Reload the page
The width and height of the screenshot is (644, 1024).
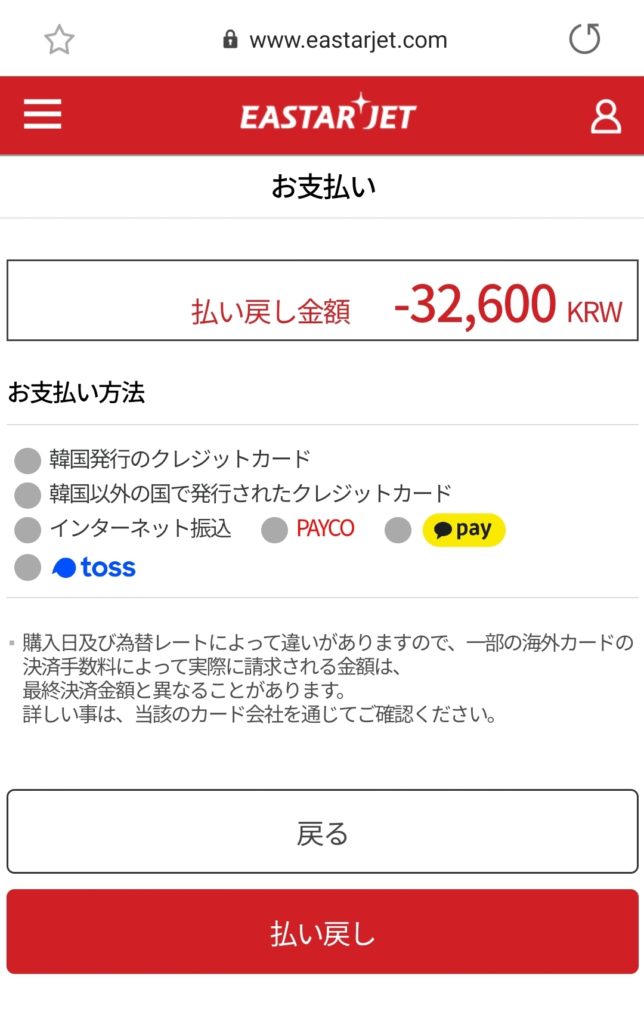584,40
